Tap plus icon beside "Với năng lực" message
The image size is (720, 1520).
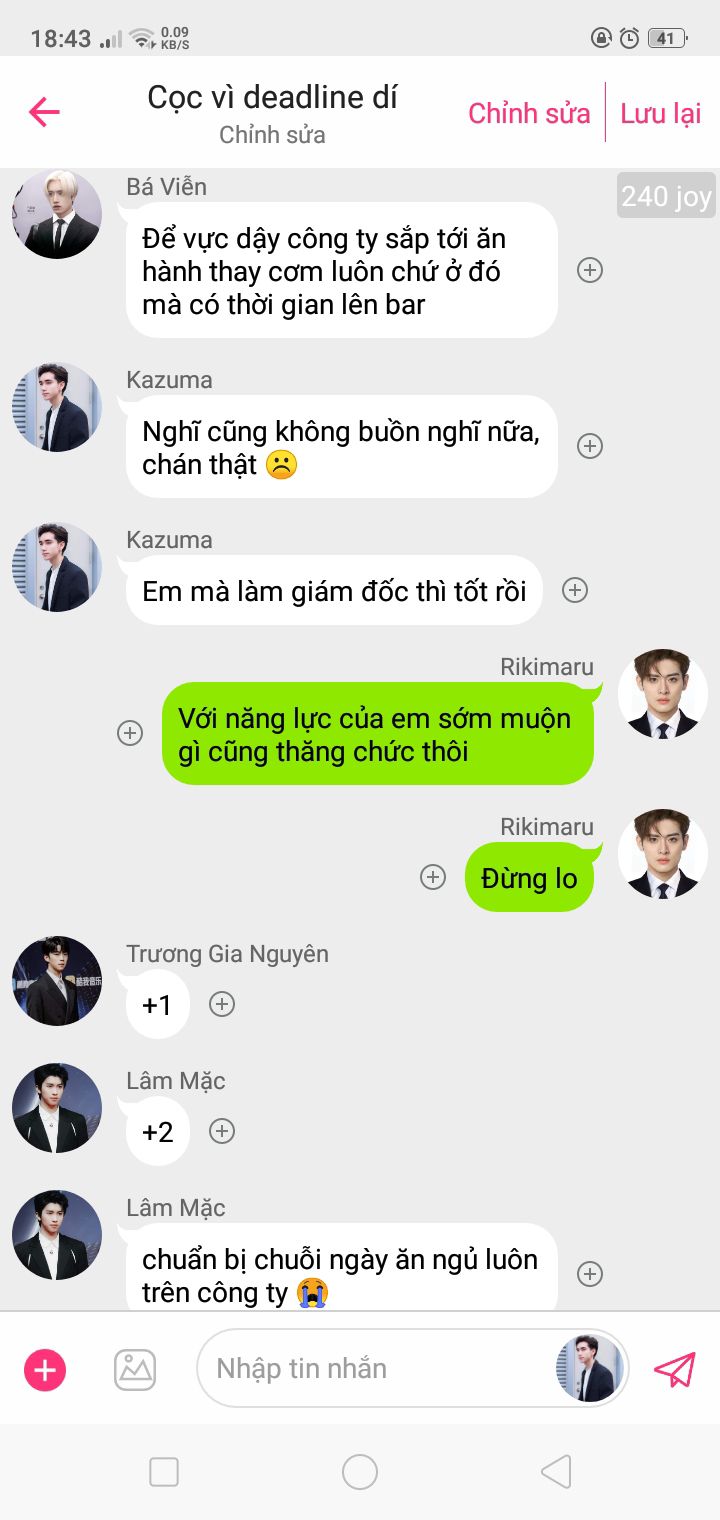pos(130,733)
